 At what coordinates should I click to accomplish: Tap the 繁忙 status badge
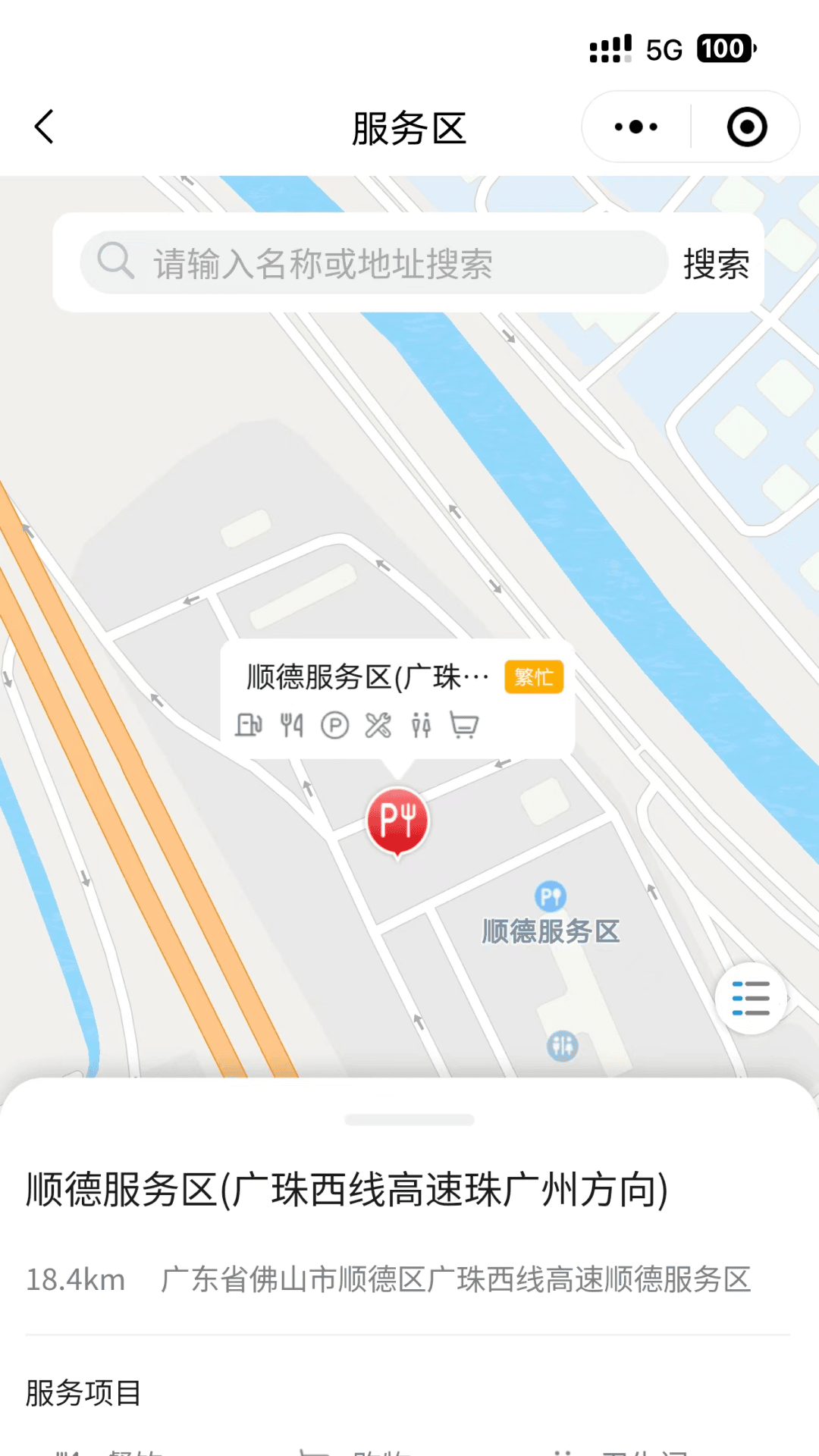534,677
